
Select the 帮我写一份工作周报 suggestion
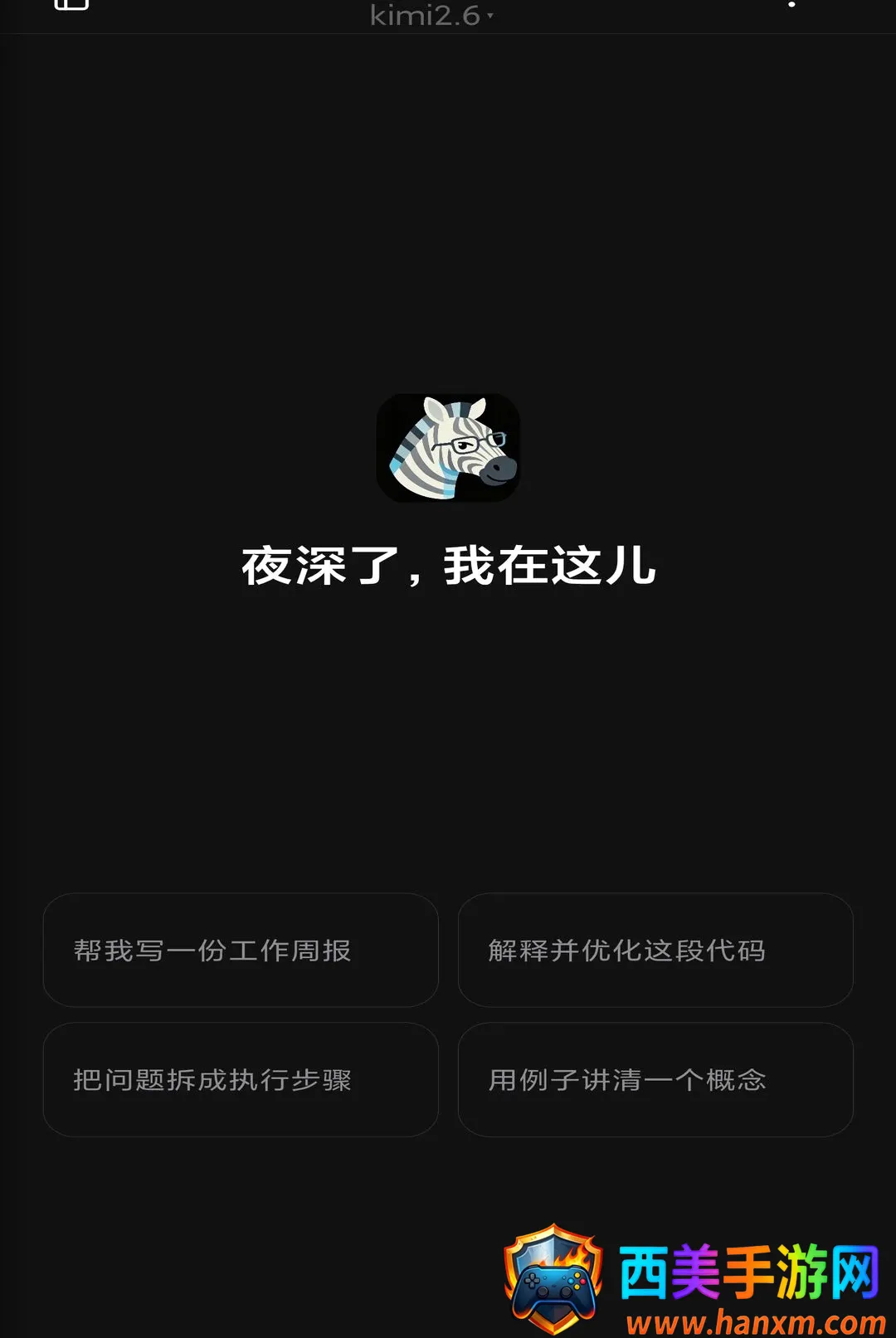tap(241, 950)
